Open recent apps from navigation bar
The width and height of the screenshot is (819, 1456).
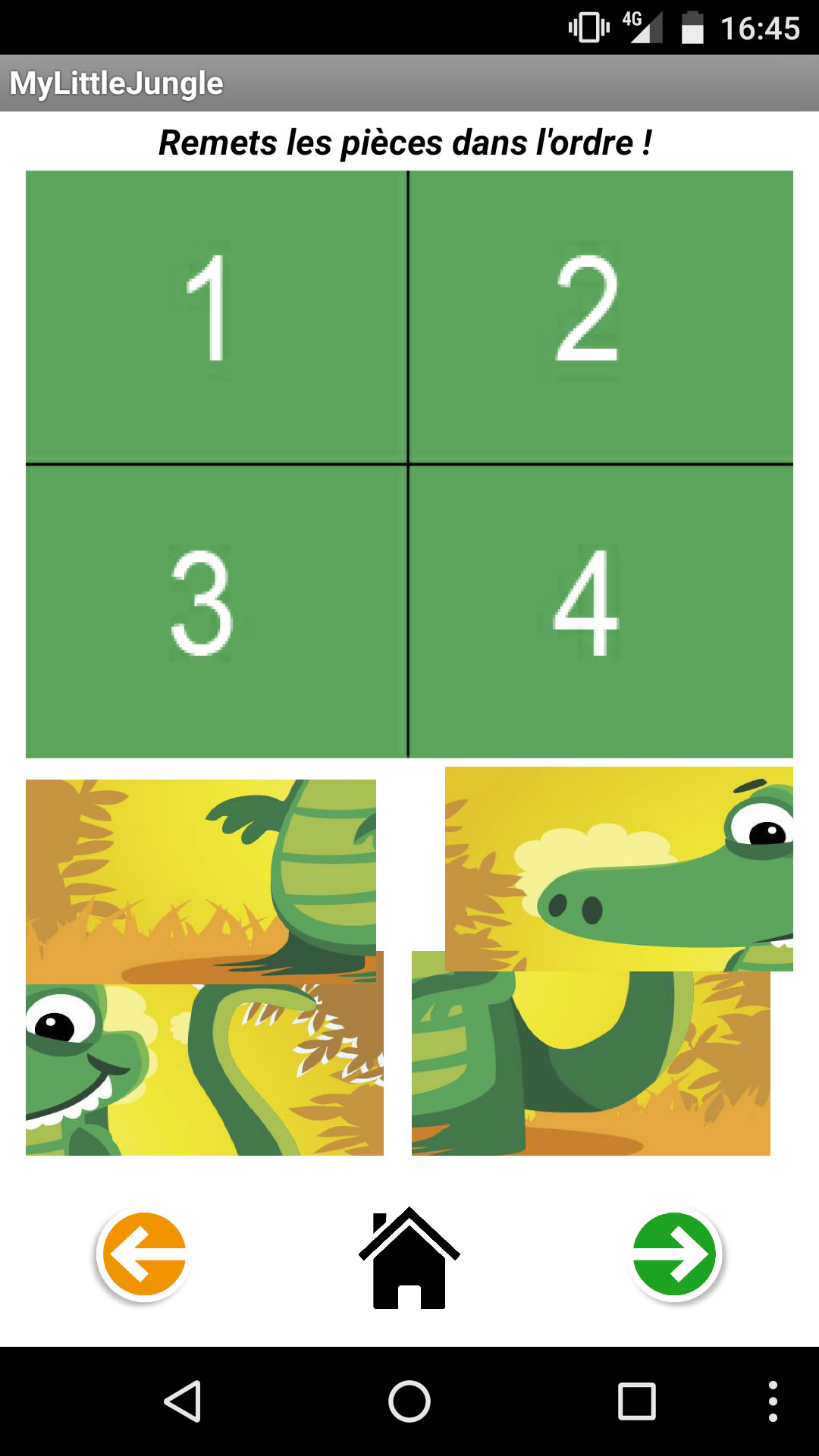coord(637,1401)
